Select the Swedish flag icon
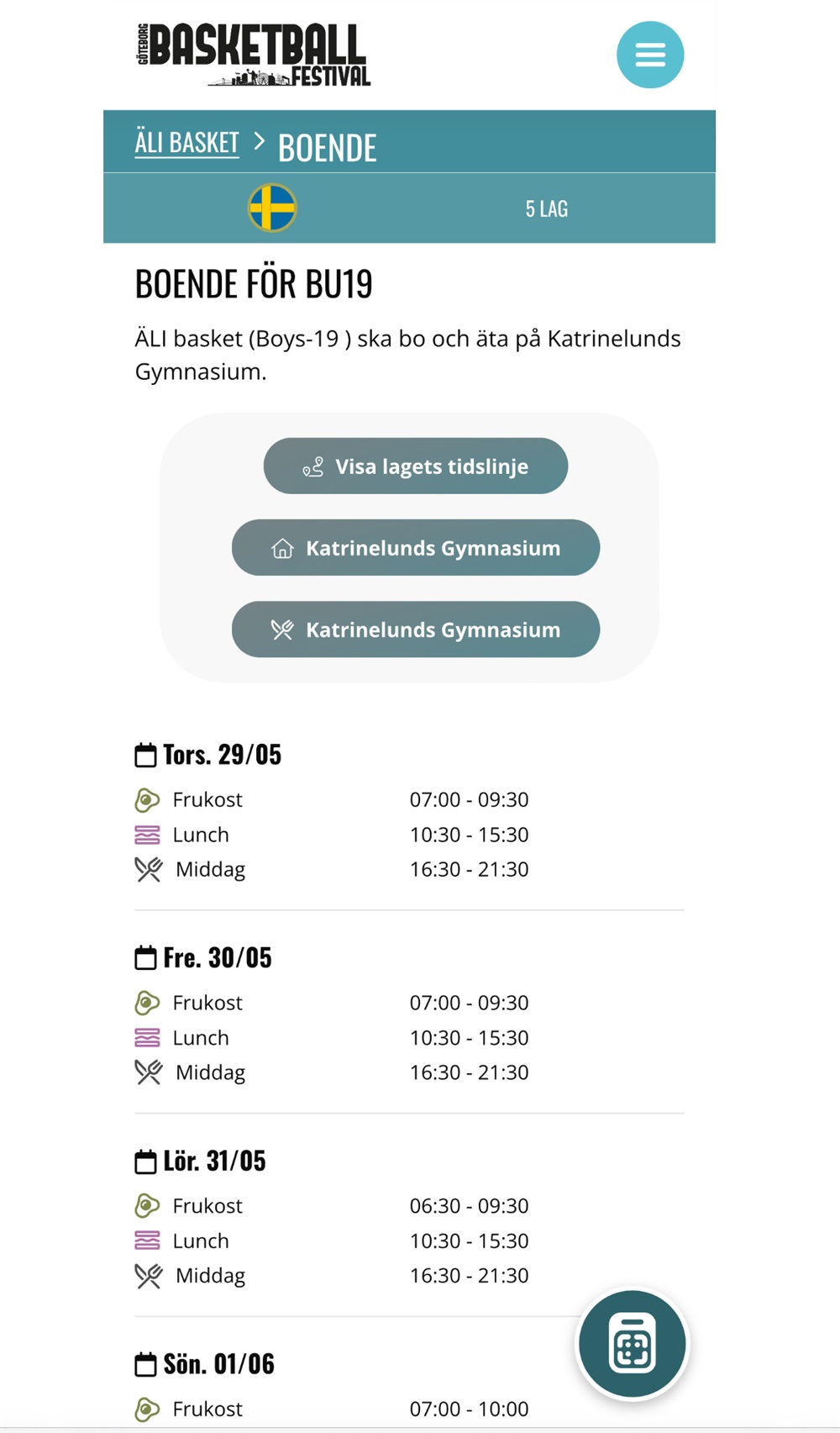 pyautogui.click(x=272, y=208)
